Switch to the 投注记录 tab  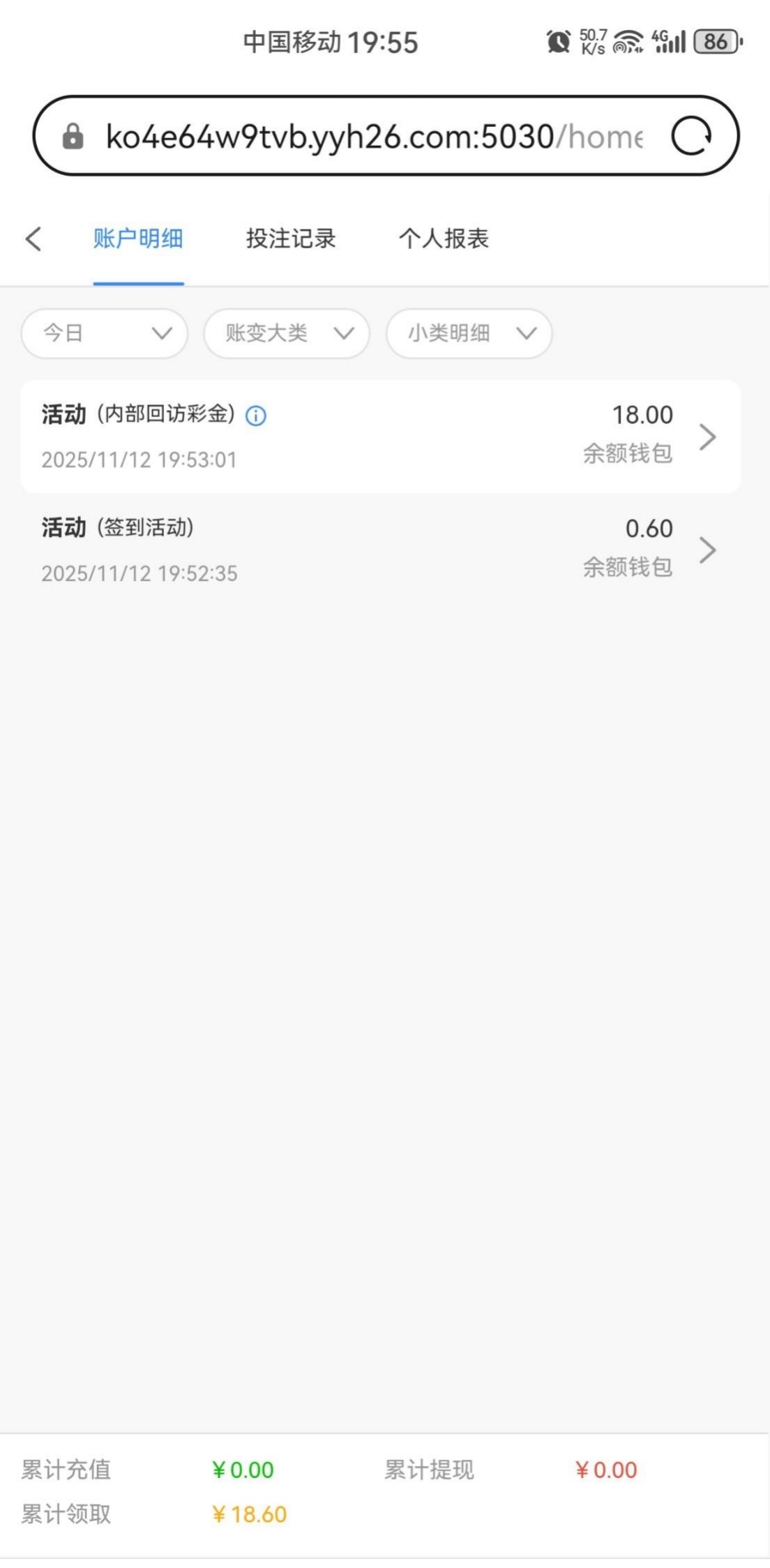[290, 239]
